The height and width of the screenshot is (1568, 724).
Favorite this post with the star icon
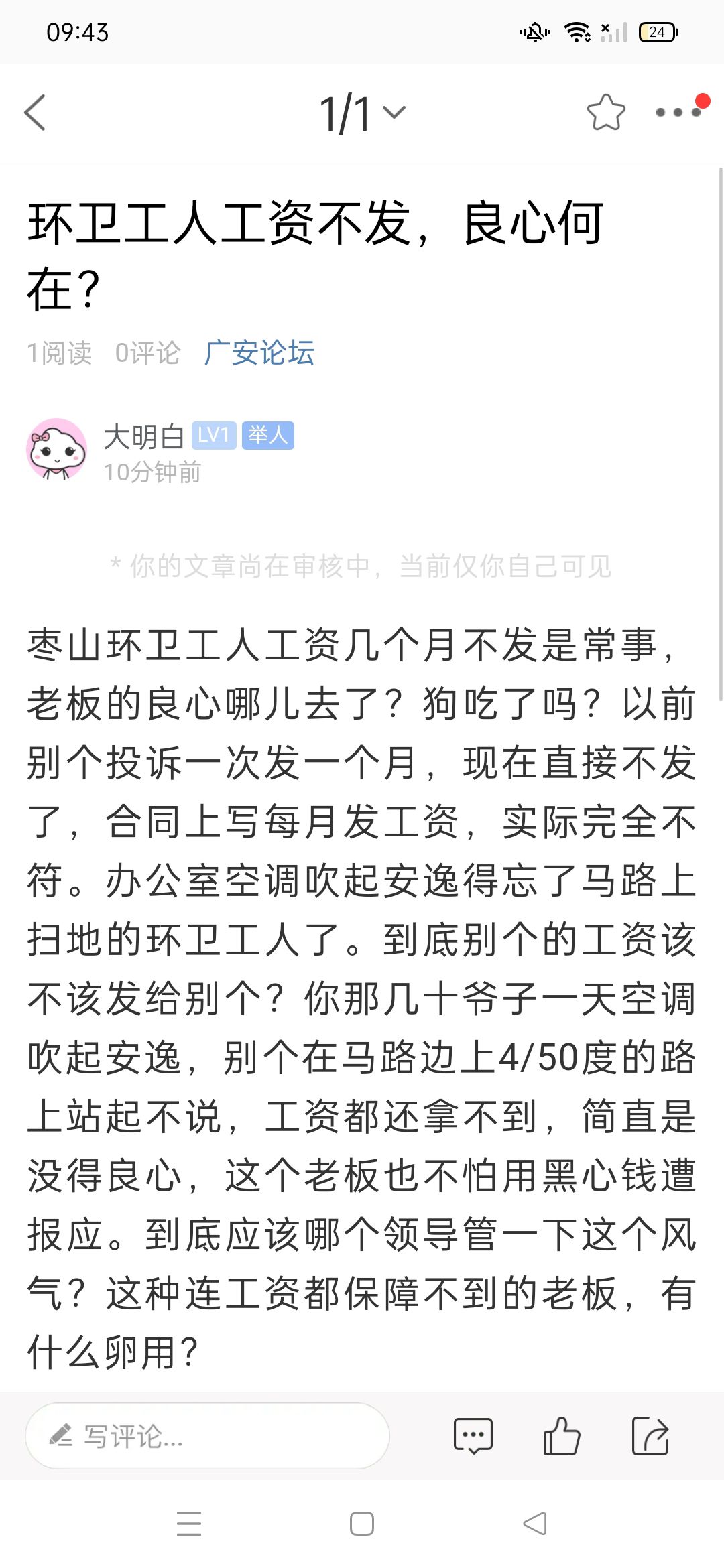tap(606, 113)
